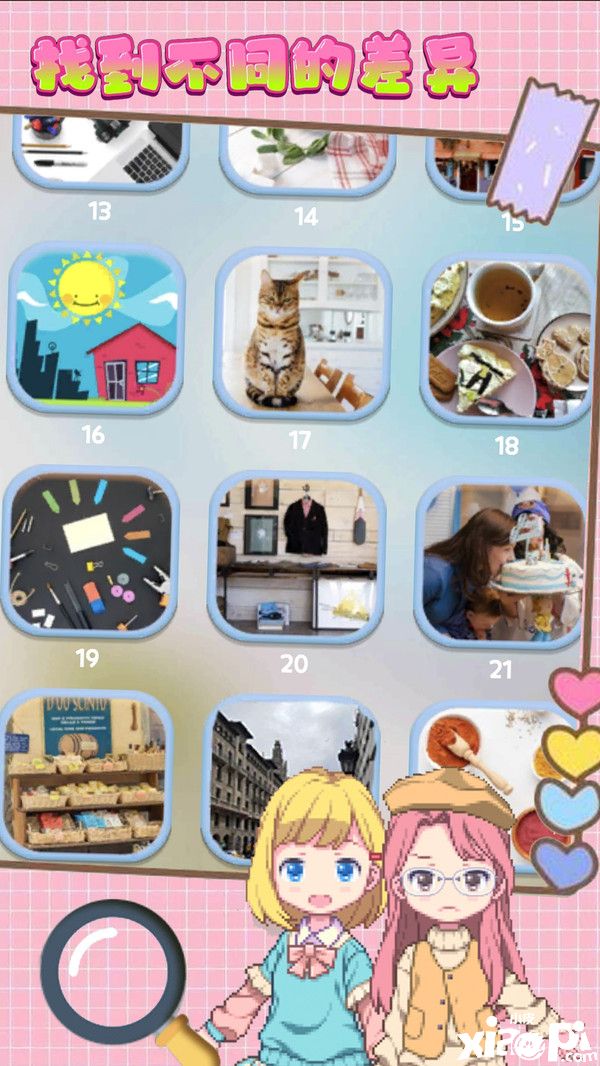The width and height of the screenshot is (600, 1066).
Task: Open level 17 cat picture
Action: click(302, 333)
